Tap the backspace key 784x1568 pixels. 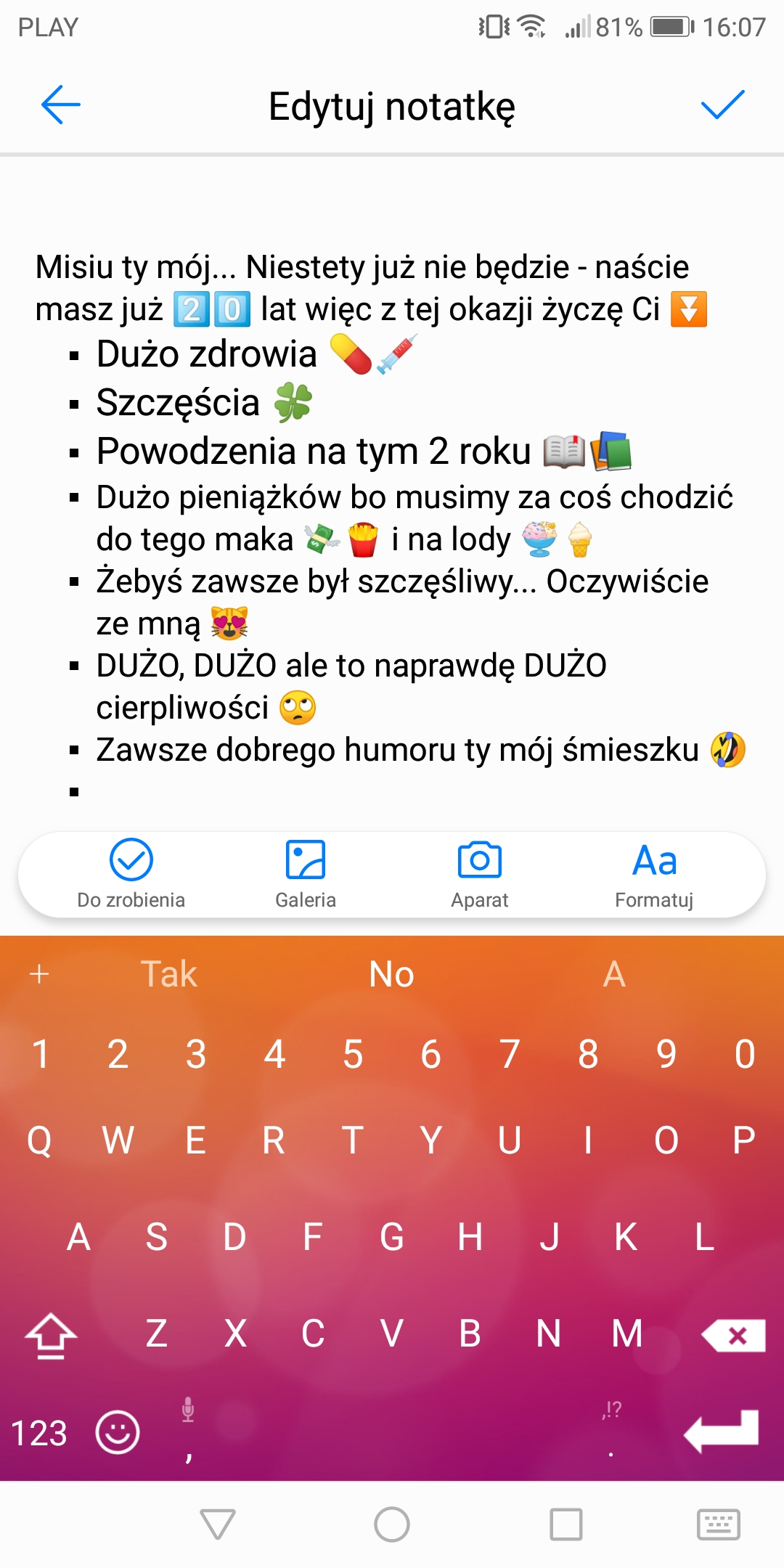[733, 1335]
